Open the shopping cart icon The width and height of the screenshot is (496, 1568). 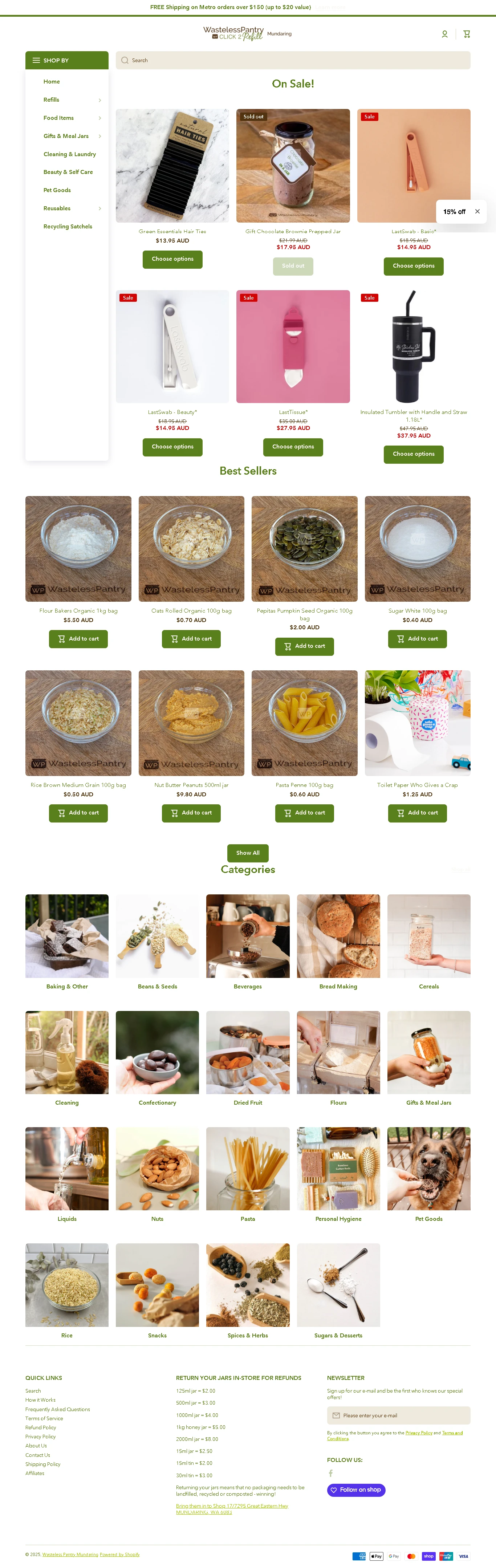[x=466, y=34]
